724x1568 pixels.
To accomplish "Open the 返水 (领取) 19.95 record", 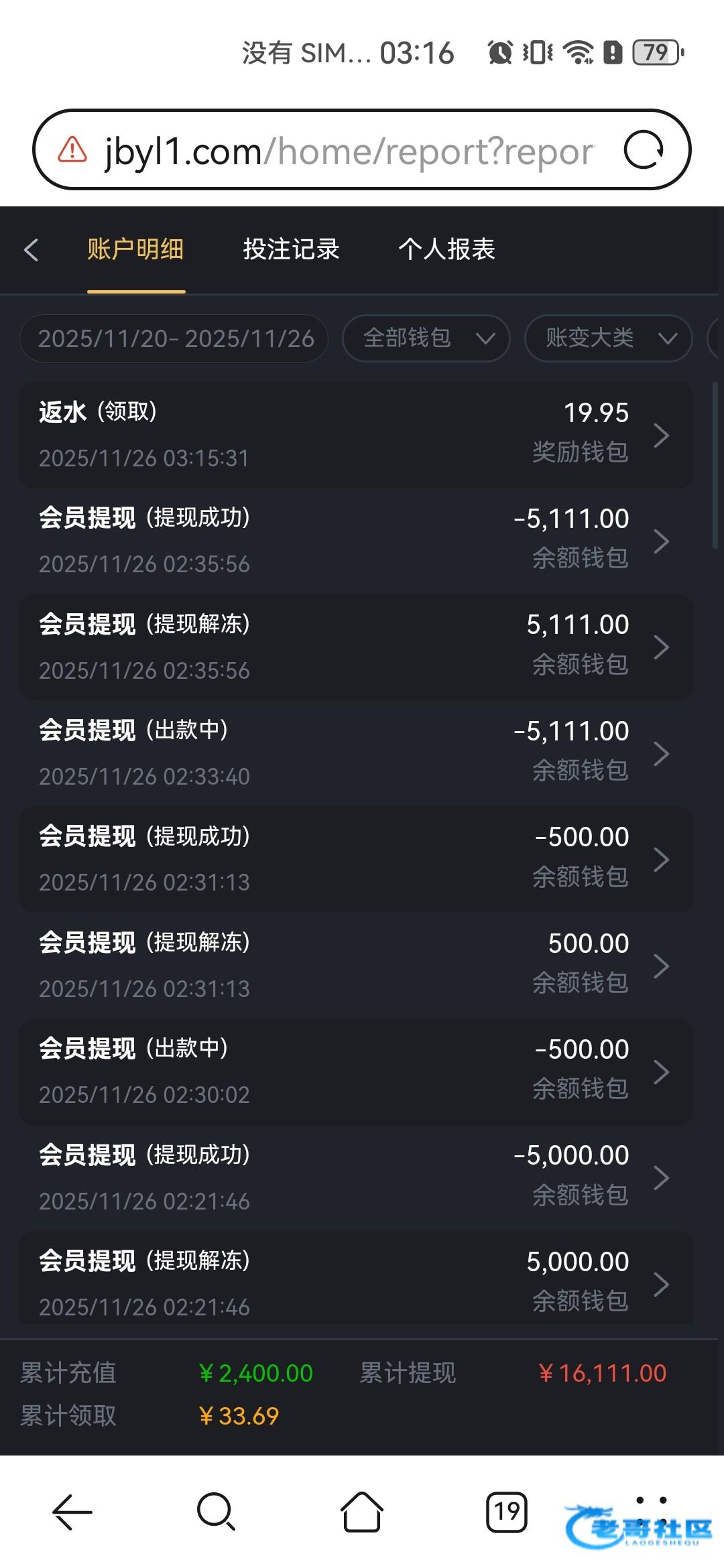I will 355,435.
